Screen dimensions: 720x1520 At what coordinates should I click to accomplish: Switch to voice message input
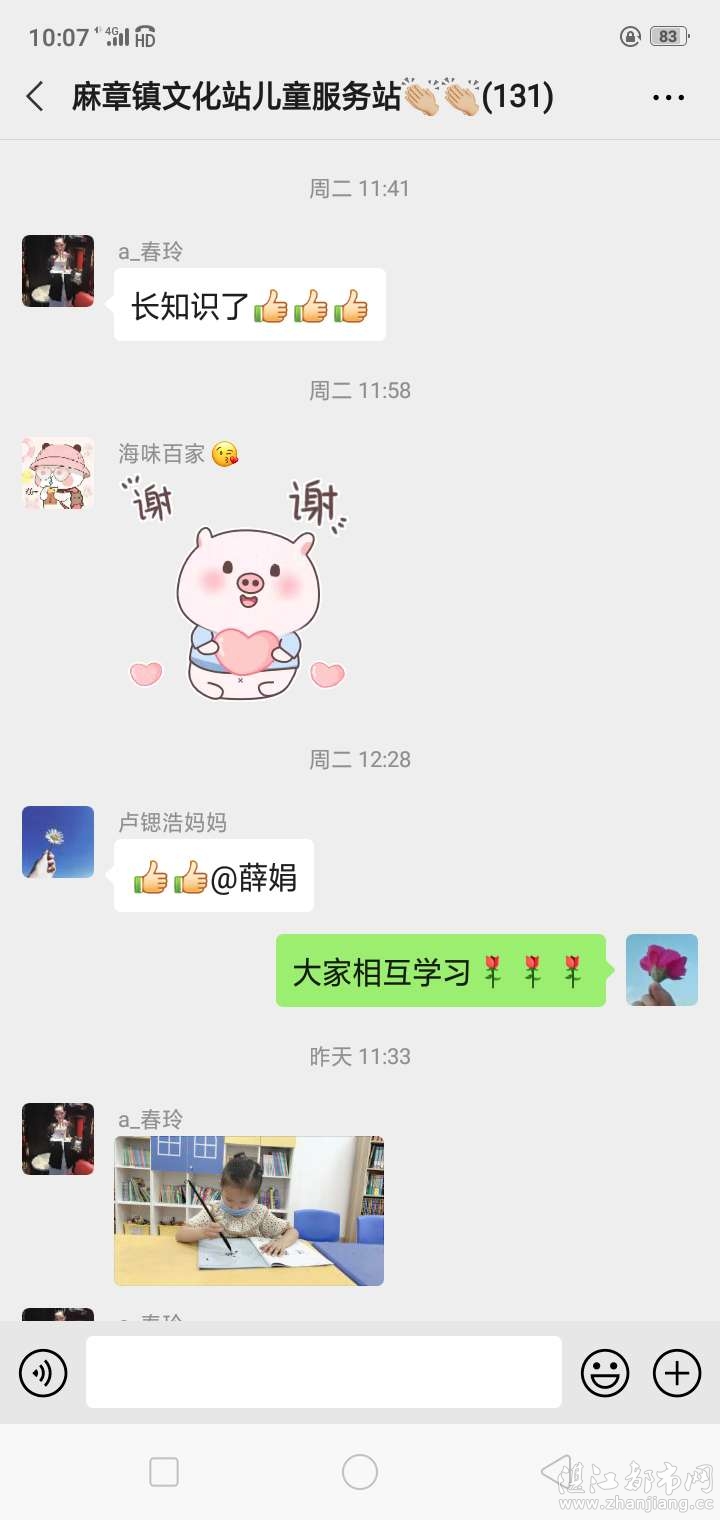click(x=43, y=1373)
